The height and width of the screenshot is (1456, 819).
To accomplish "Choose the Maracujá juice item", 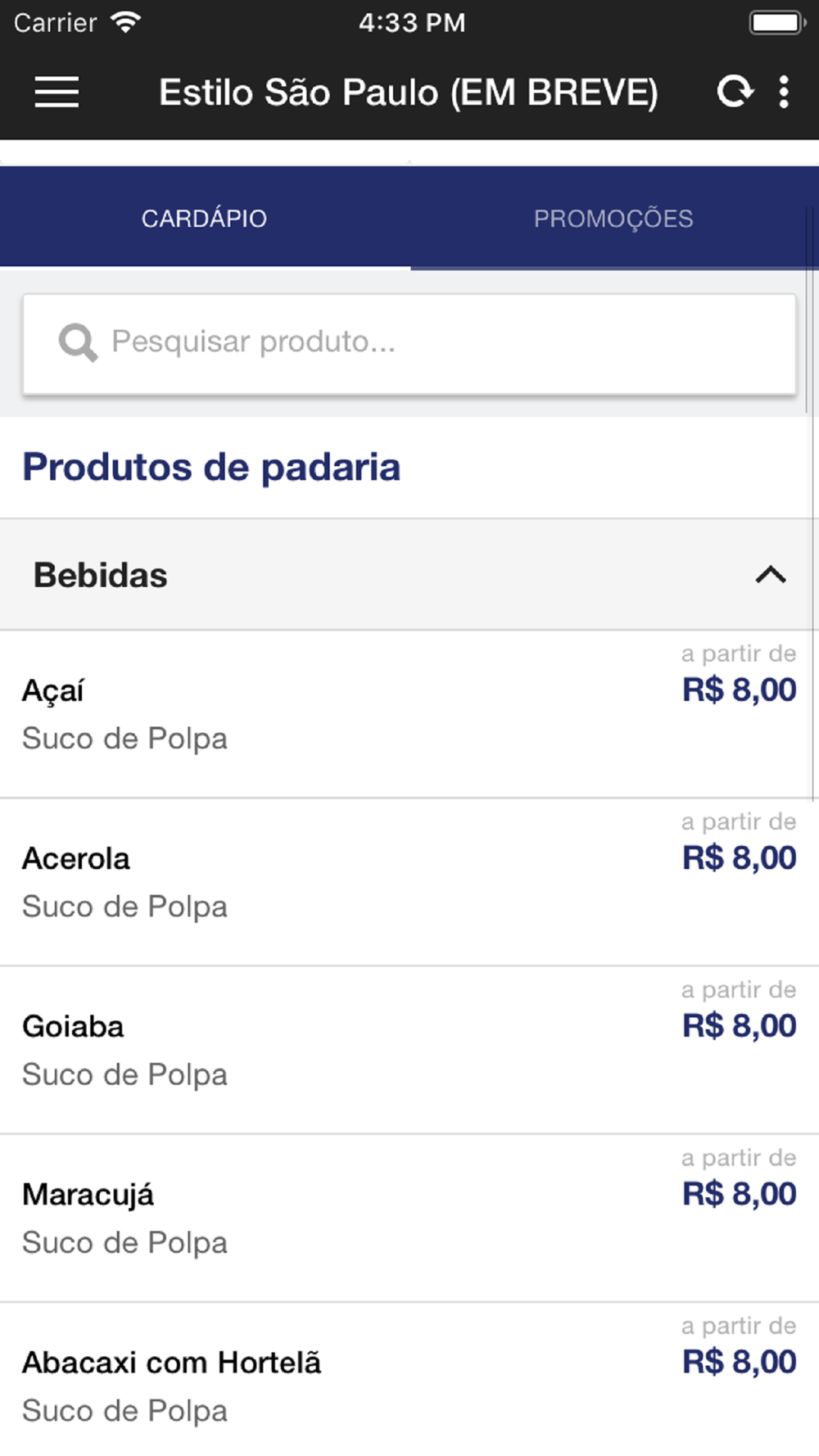I will (x=409, y=1218).
